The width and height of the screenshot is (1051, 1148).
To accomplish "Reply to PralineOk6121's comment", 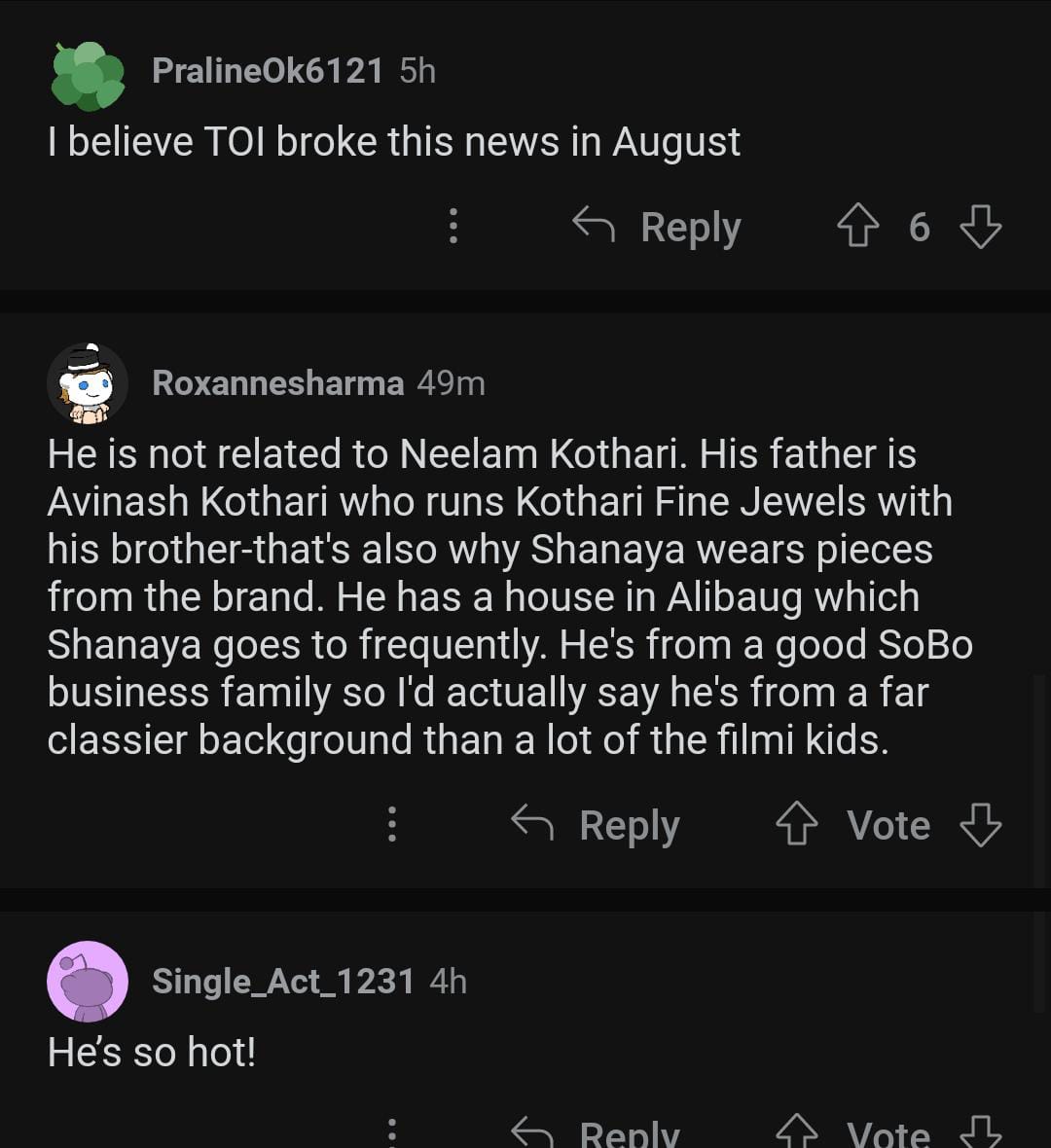I will coord(658,227).
